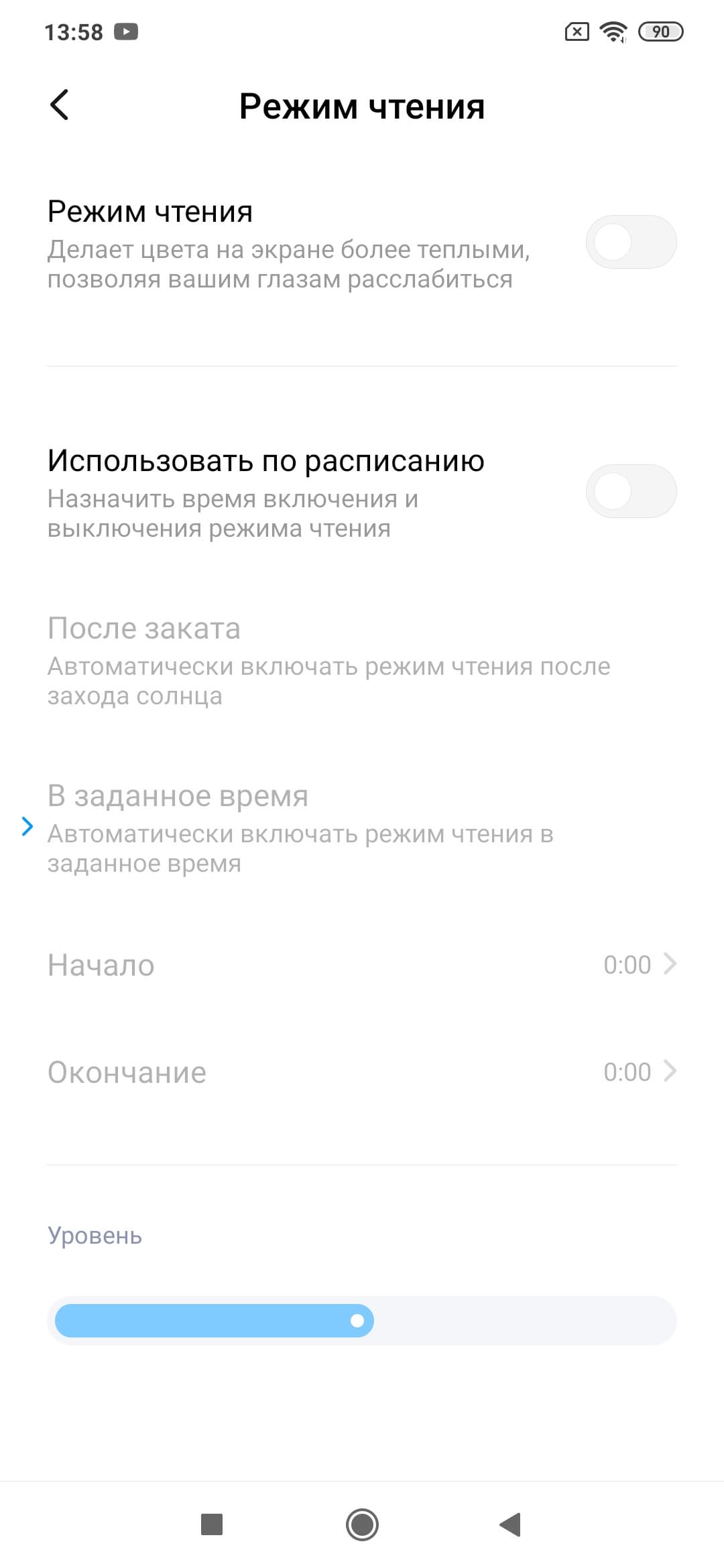Go to the home screen
The width and height of the screenshot is (724, 1568).
coord(362,1524)
